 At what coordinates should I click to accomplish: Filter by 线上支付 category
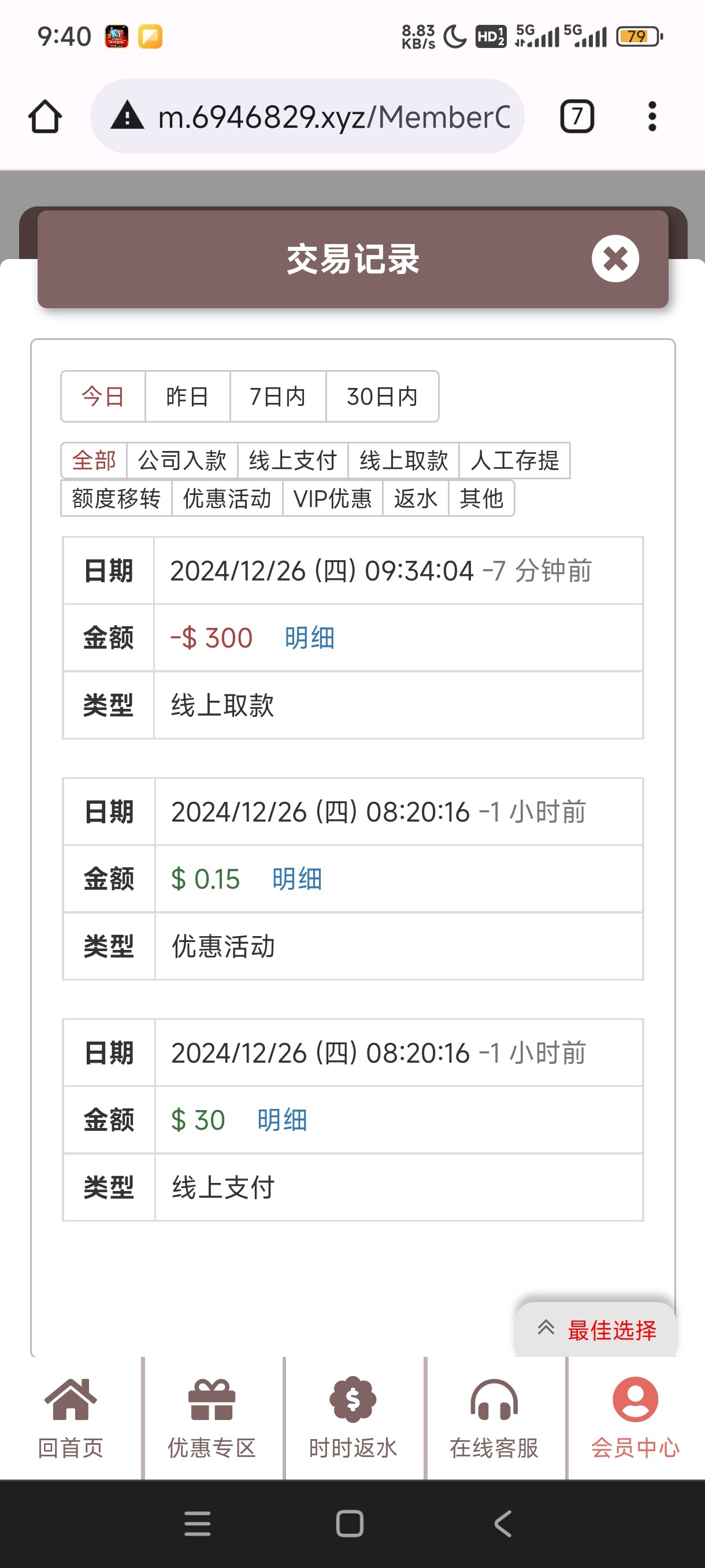click(x=292, y=461)
